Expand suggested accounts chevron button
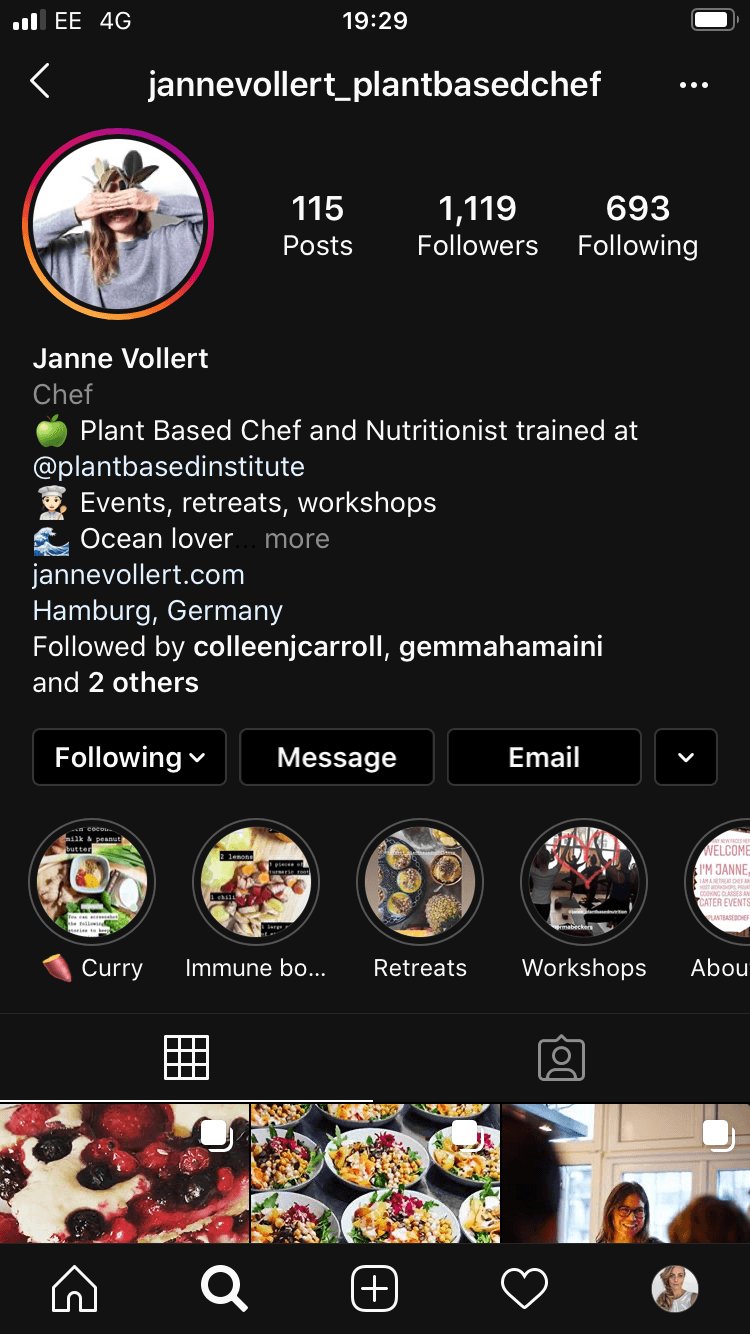The image size is (750, 1334). pyautogui.click(x=686, y=757)
